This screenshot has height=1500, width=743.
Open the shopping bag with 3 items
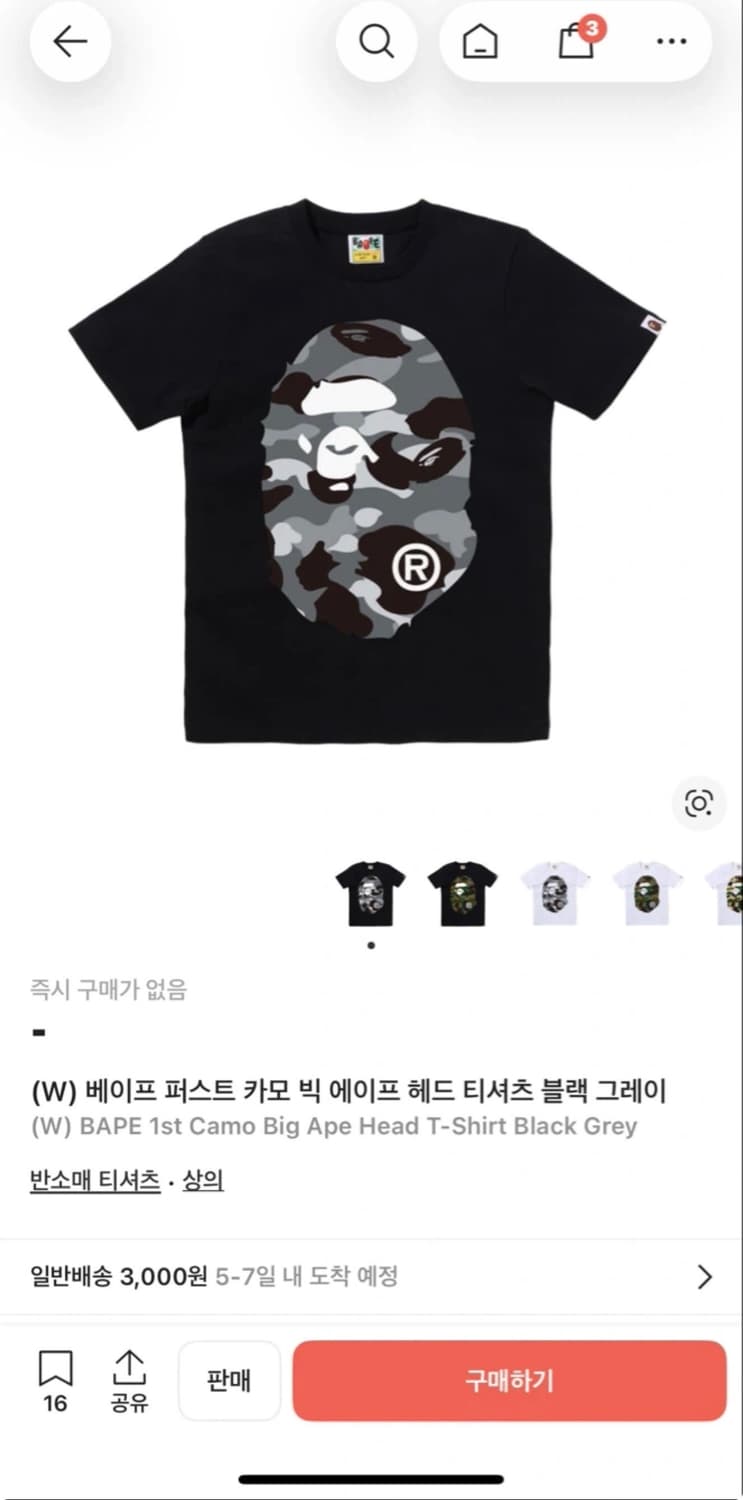click(574, 42)
